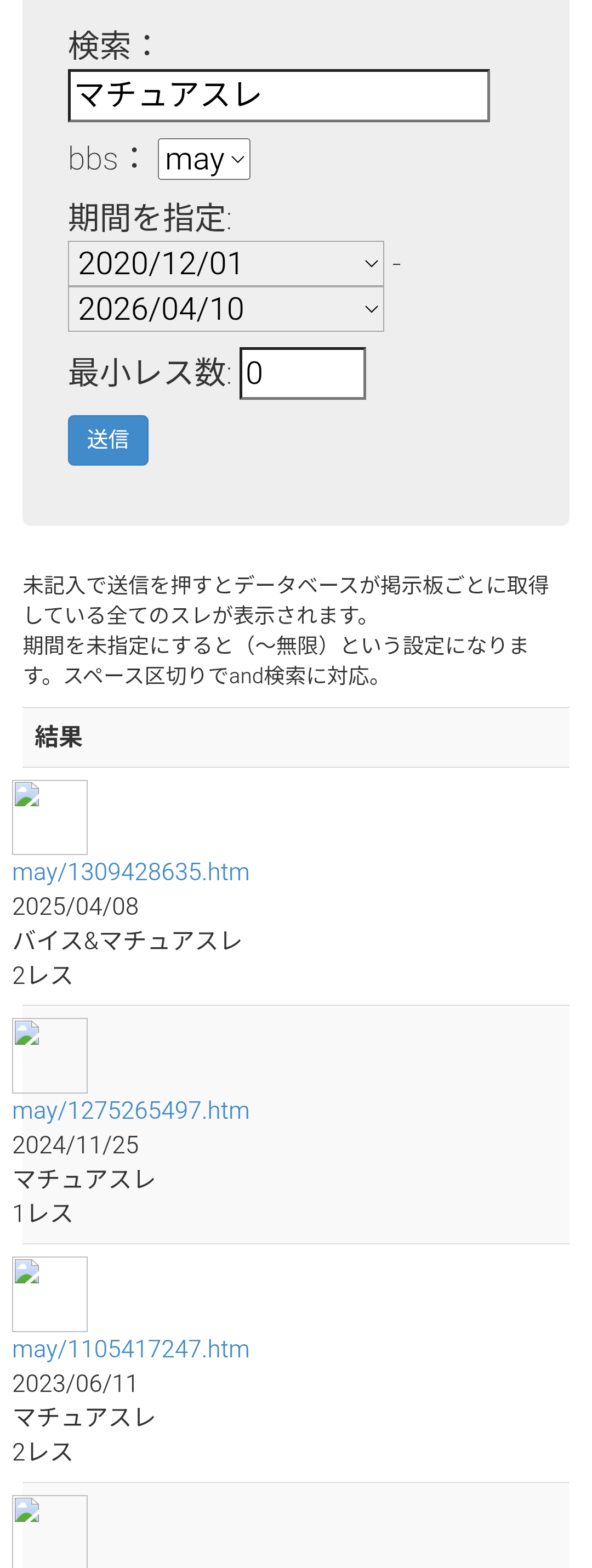This screenshot has width=592, height=1568.
Task: Tap thumbnail above may/1105417247.htm
Action: tap(50, 1294)
